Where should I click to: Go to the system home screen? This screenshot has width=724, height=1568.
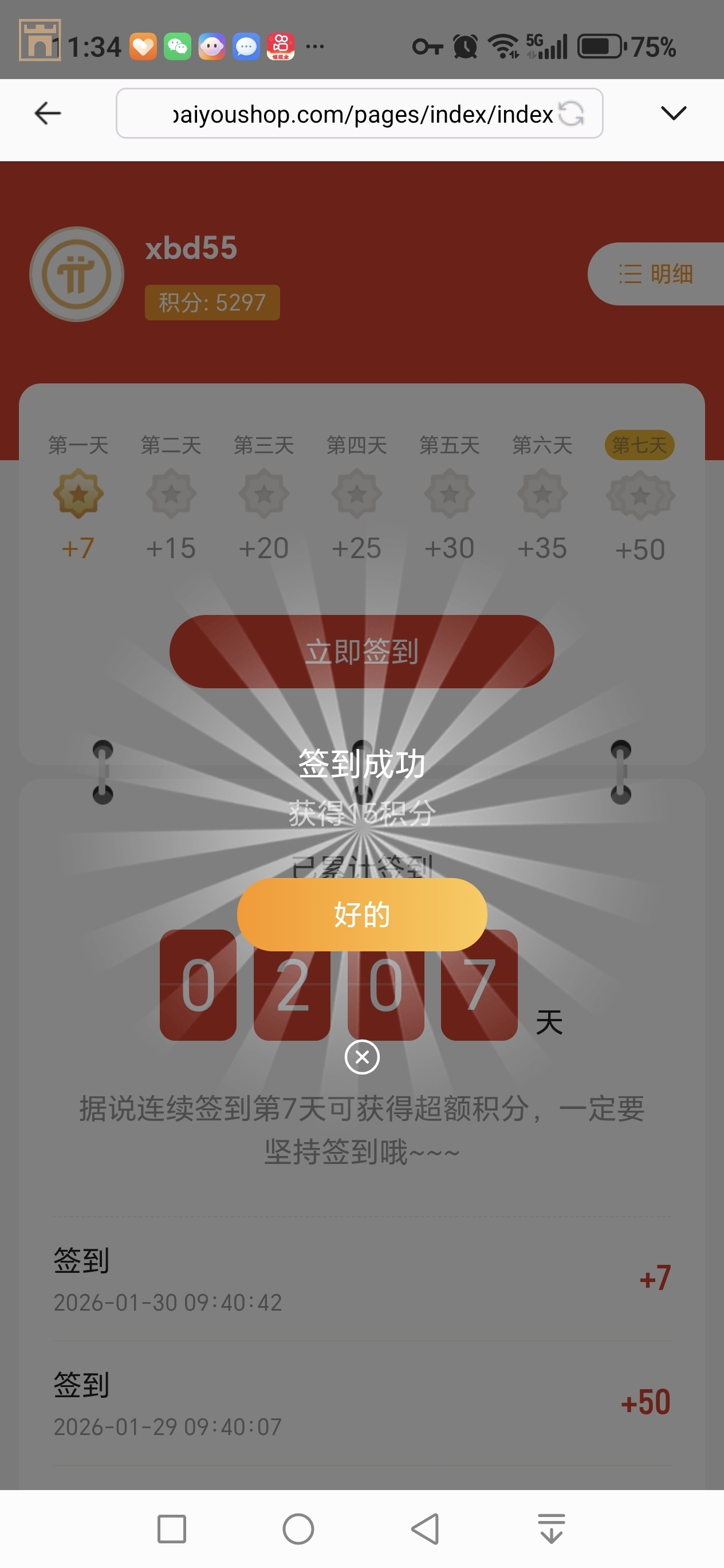pyautogui.click(x=298, y=1528)
